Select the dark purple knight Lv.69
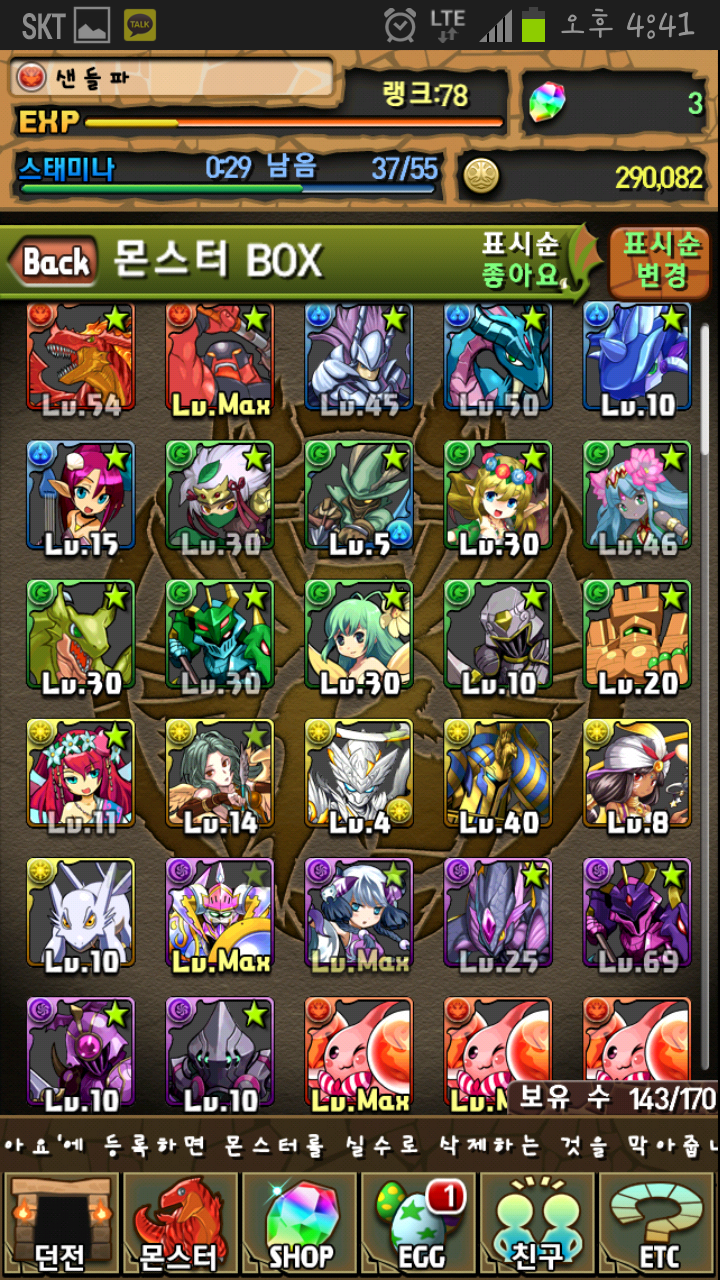Screen dimensions: 720x1280 [637, 913]
